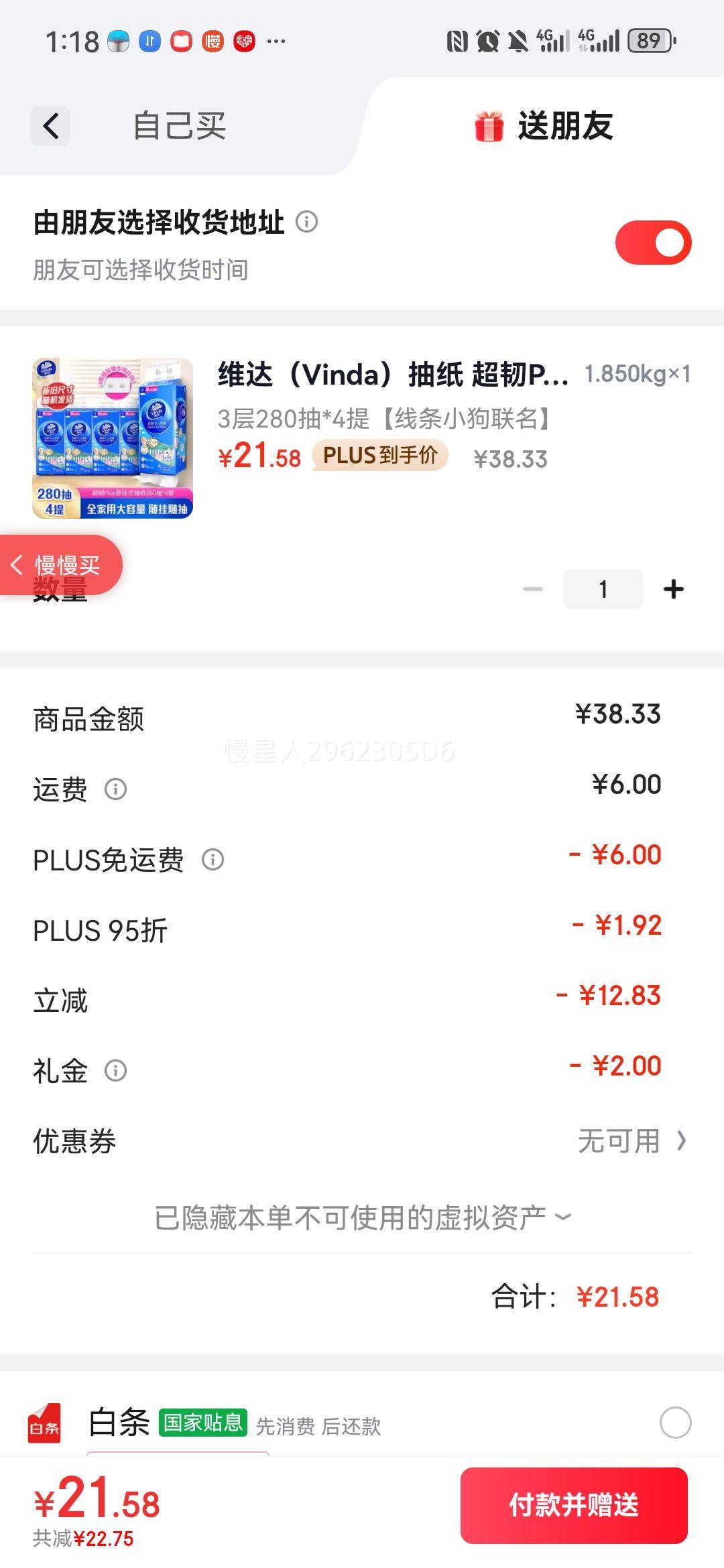Open info tooltip next to 由朋友选择收货地址
Image resolution: width=724 pixels, height=1568 pixels.
(307, 221)
